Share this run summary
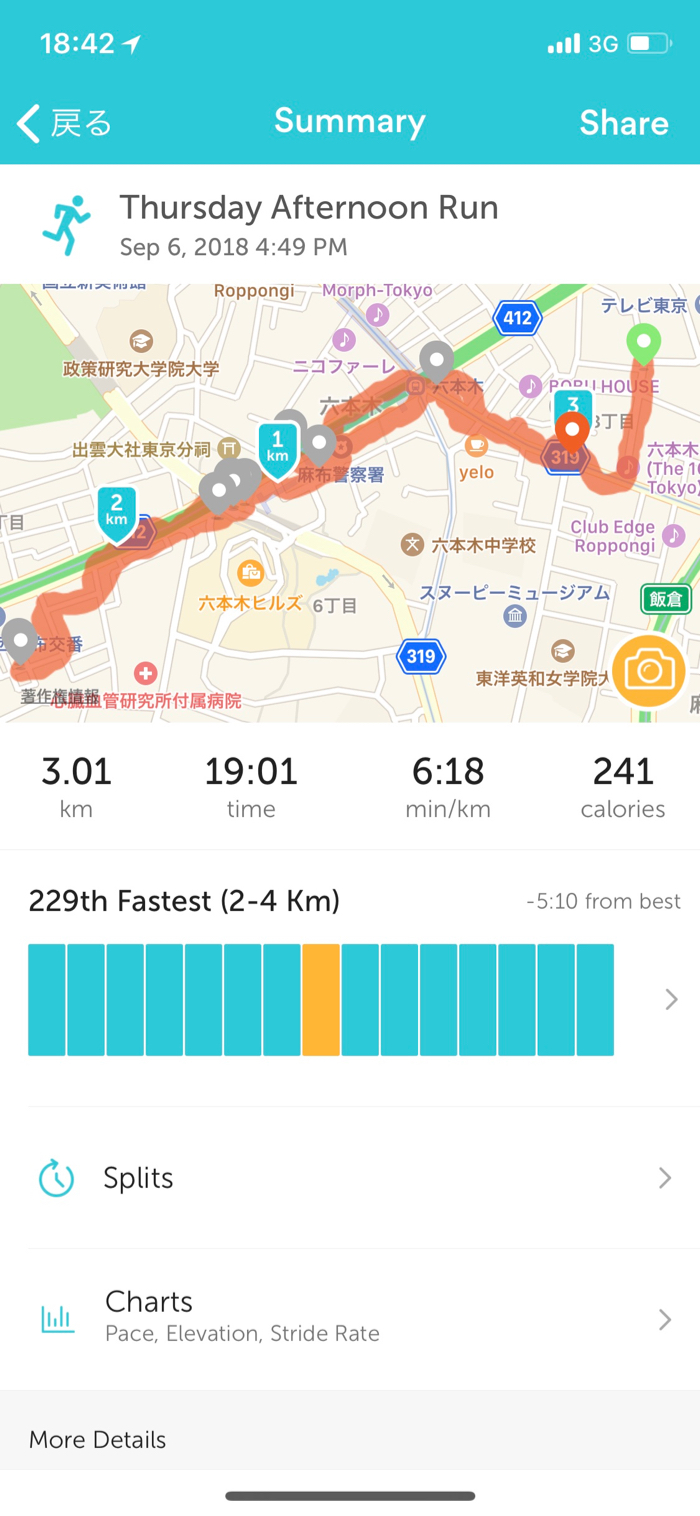 tap(623, 123)
